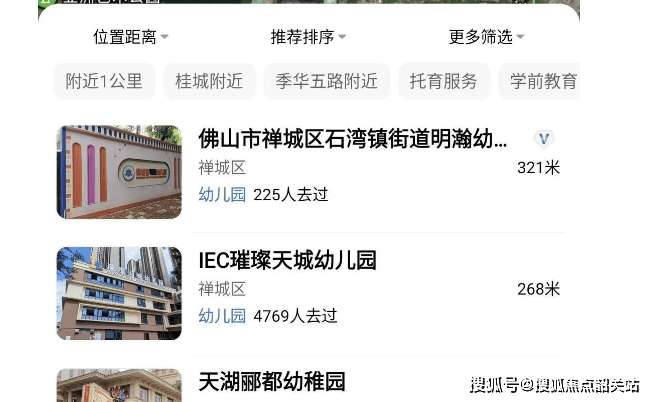Image resolution: width=654 pixels, height=402 pixels.
Task: Tap the 季华五路附近 chip
Action: coord(326,82)
